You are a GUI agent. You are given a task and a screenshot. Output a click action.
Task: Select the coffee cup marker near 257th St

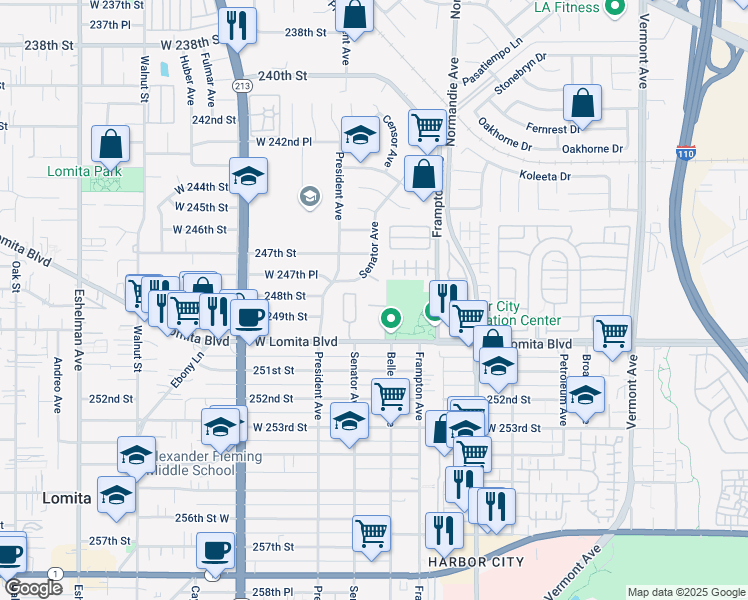215,551
